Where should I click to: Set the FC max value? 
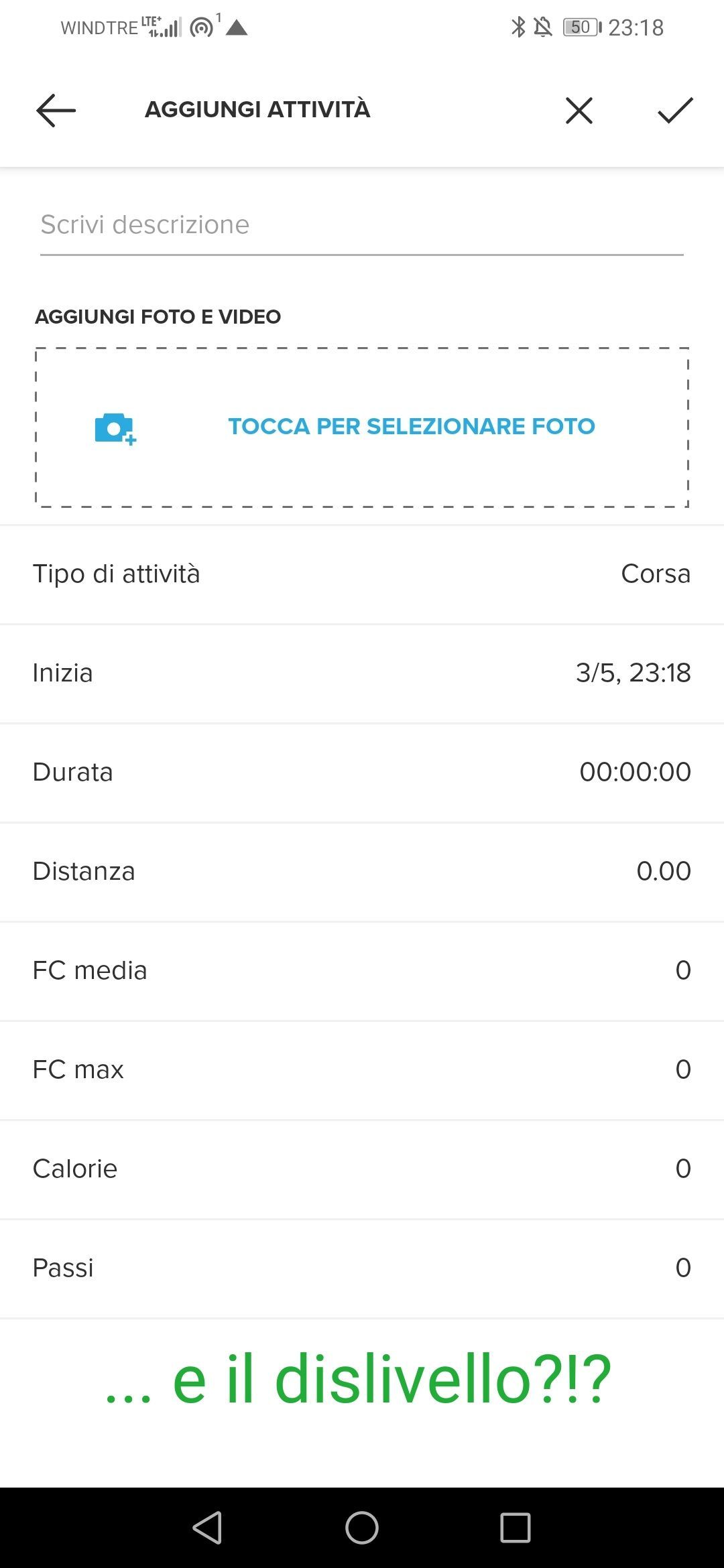coord(362,1070)
